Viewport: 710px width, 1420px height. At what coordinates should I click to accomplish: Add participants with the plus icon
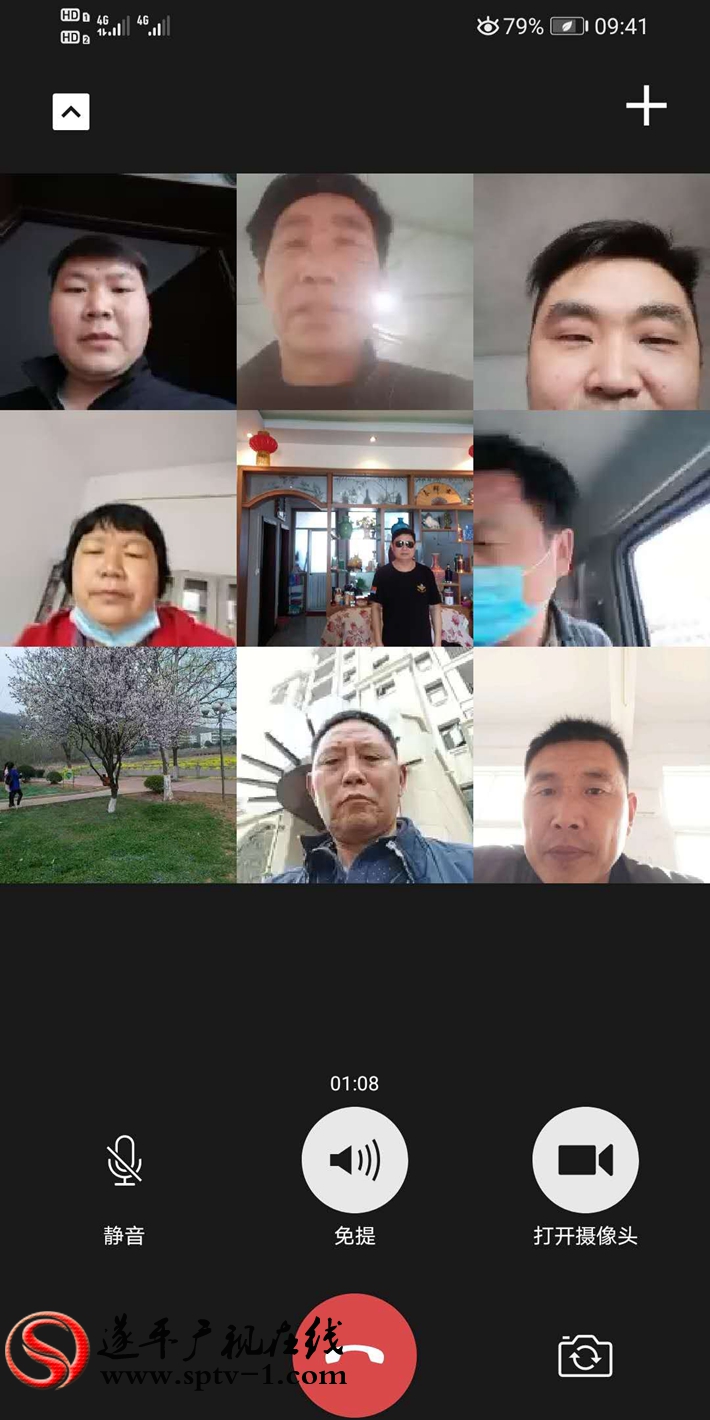646,106
